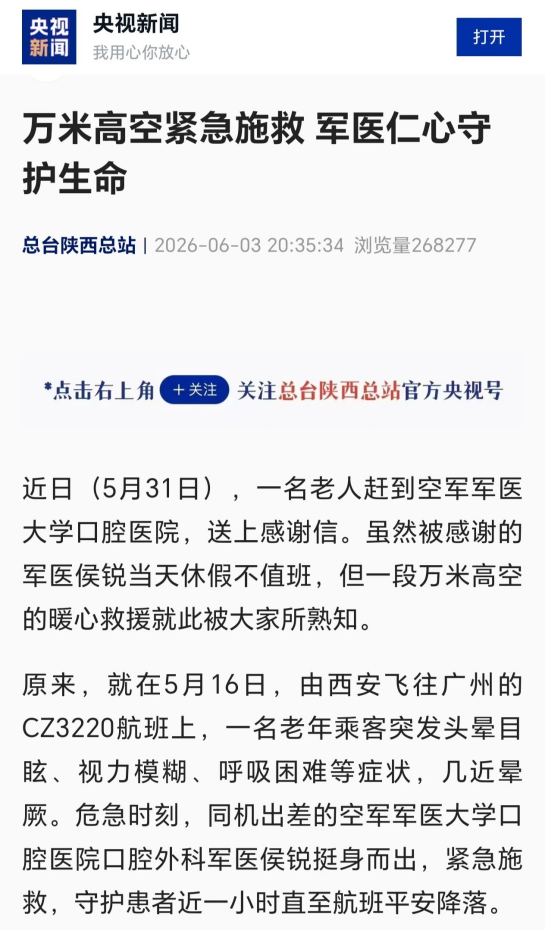Open the 央视新闻 header banner

(x=272, y=37)
